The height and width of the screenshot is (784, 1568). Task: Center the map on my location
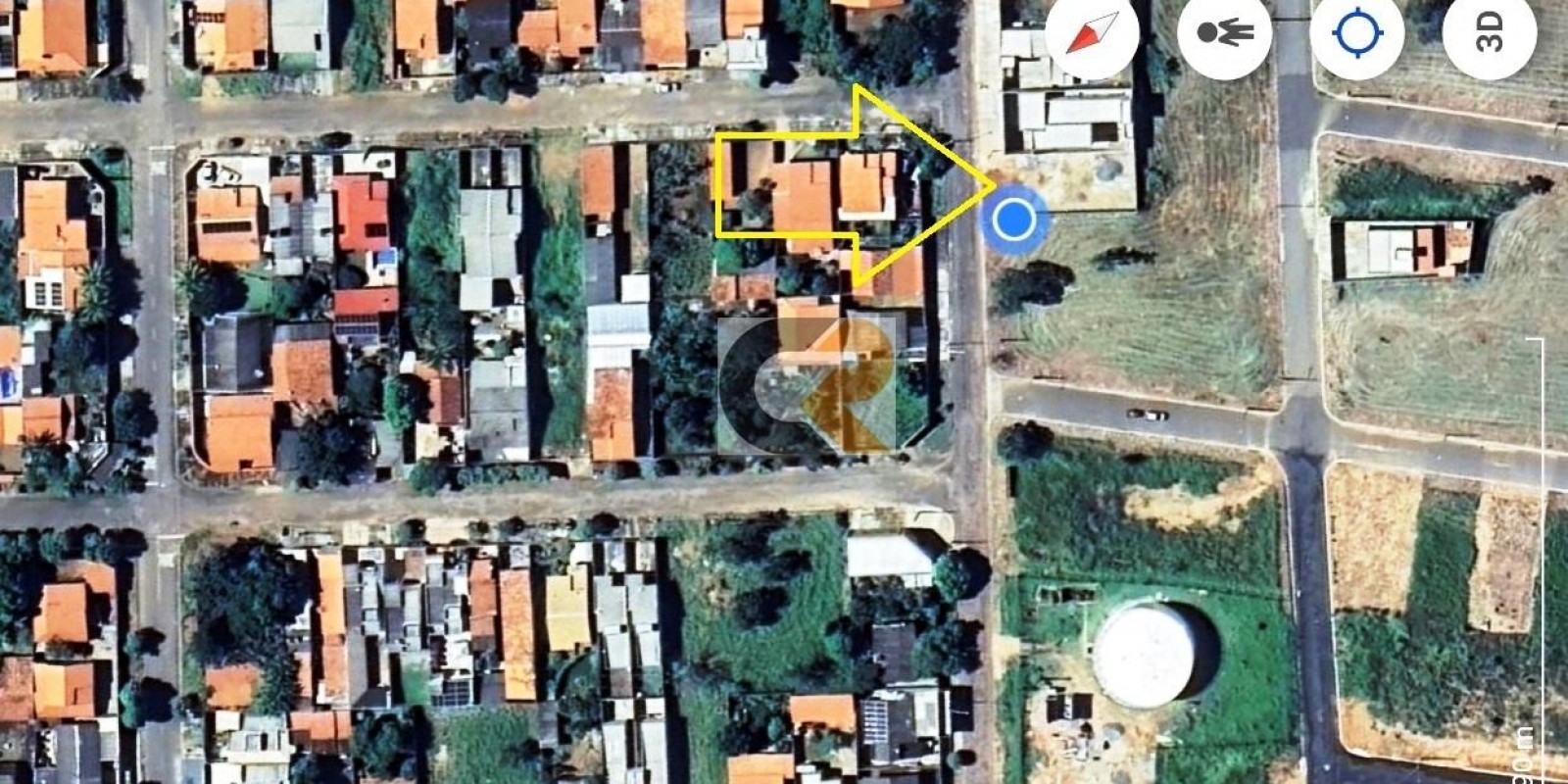coord(1357,34)
